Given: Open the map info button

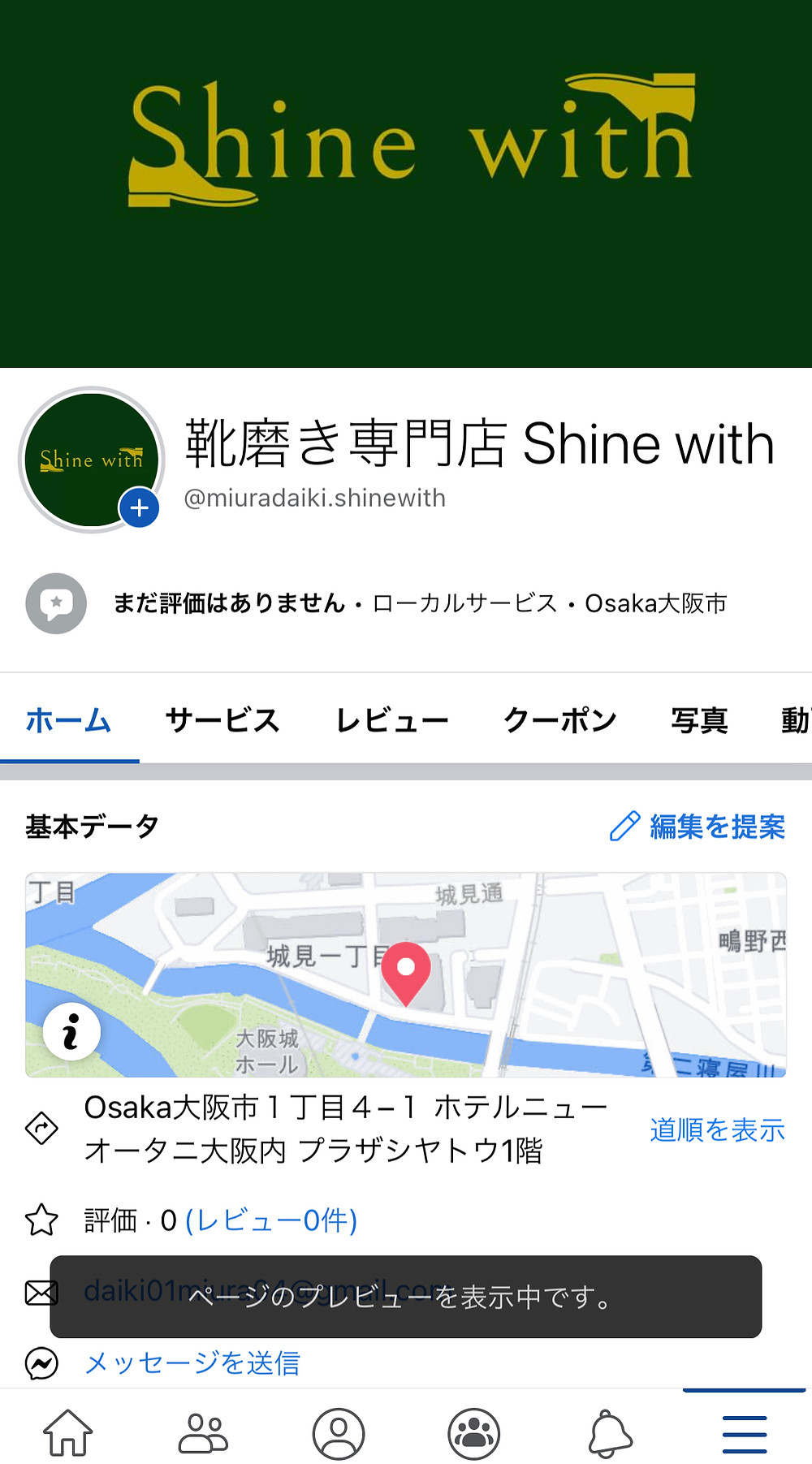Looking at the screenshot, I should tap(71, 1031).
